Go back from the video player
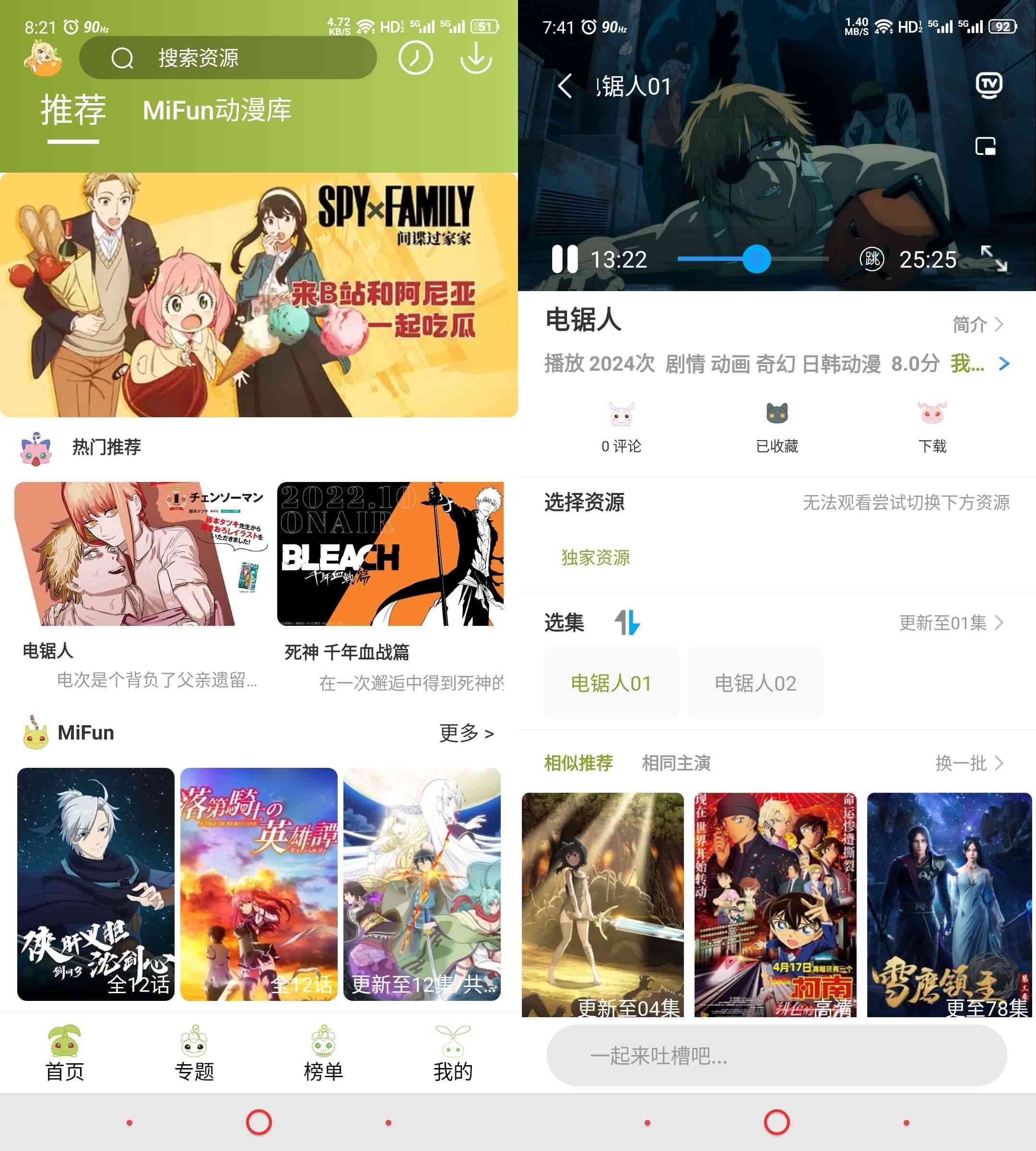Screen dimensions: 1036x1151 [565, 86]
